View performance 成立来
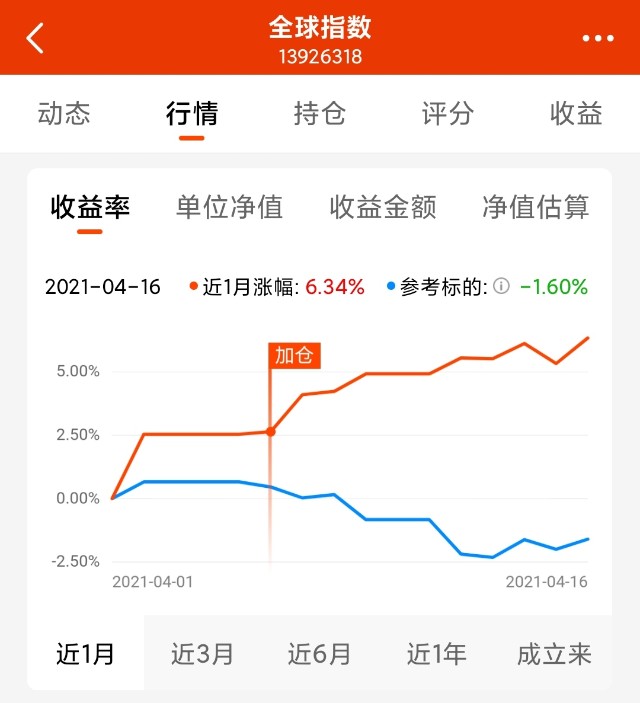 click(554, 654)
